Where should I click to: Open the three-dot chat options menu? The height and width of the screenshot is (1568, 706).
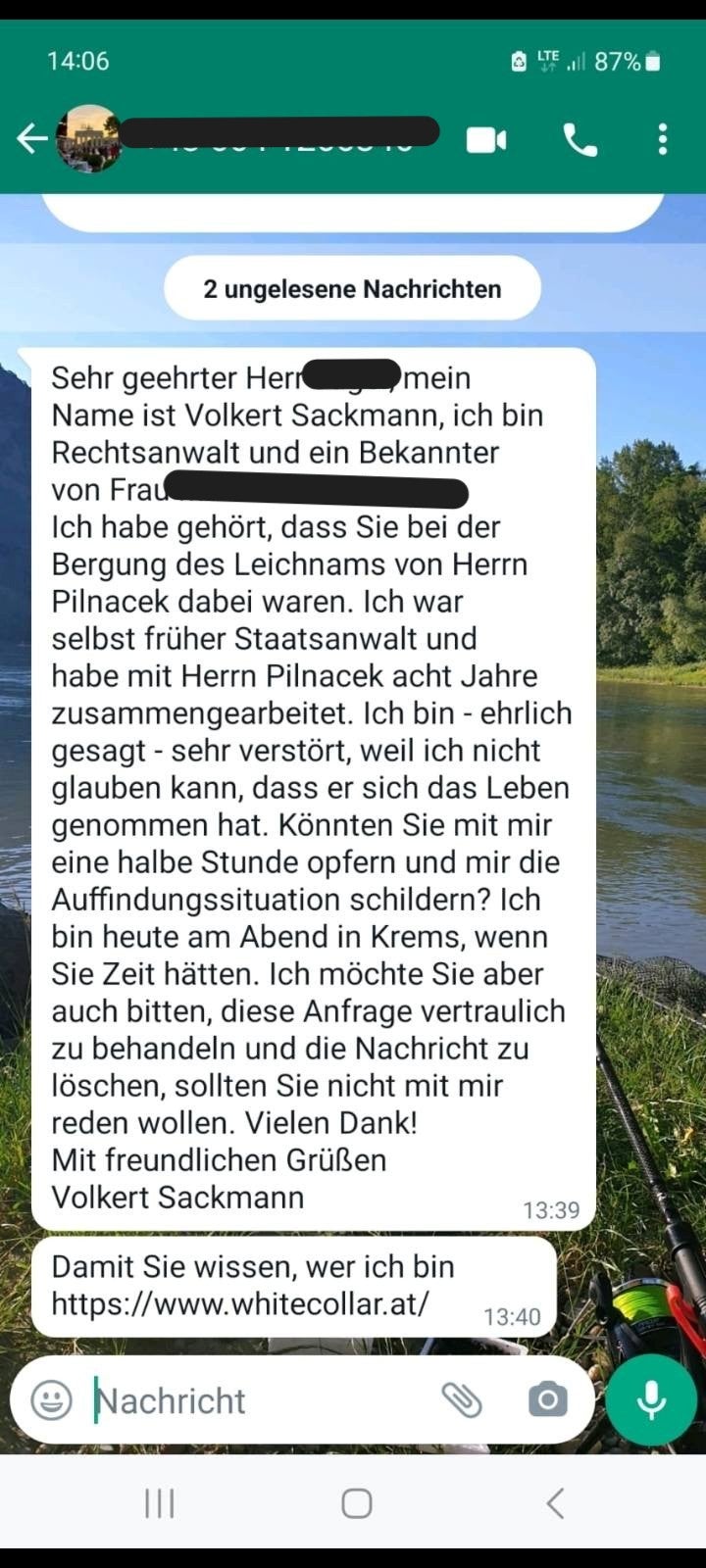[x=660, y=140]
